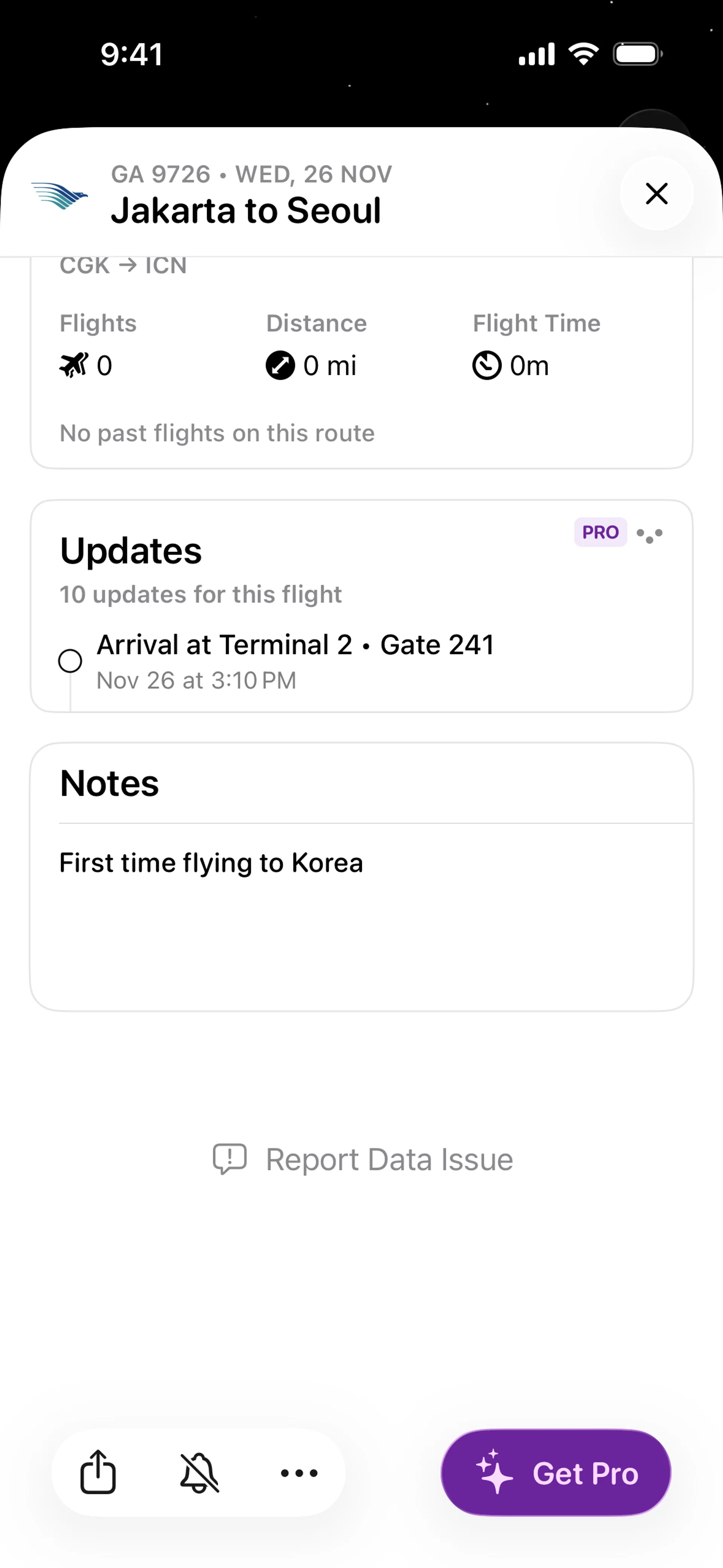Viewport: 723px width, 1568px height.
Task: Edit the note saying First time flying to Korea
Action: pyautogui.click(x=210, y=862)
